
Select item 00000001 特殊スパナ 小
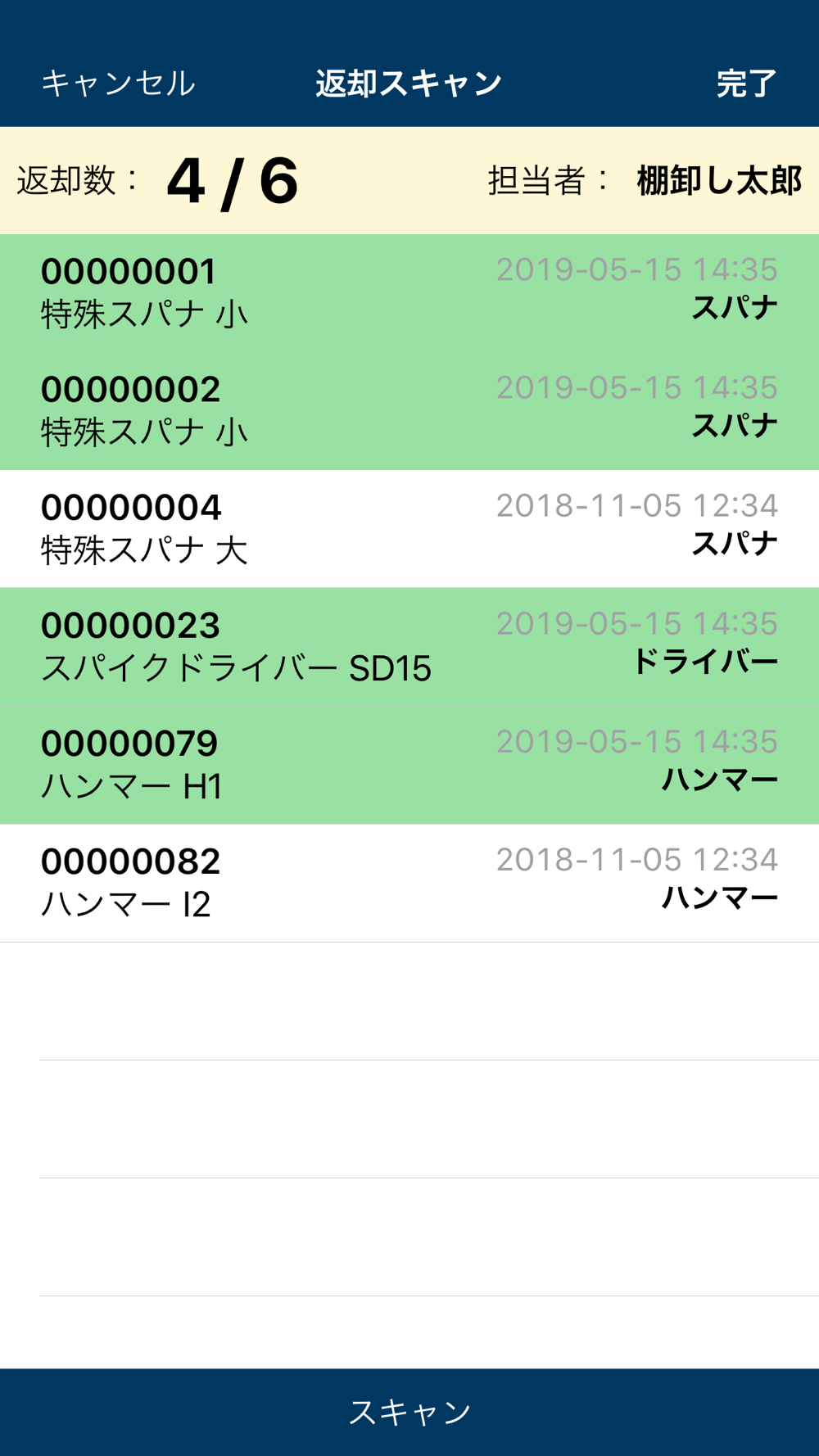click(409, 293)
